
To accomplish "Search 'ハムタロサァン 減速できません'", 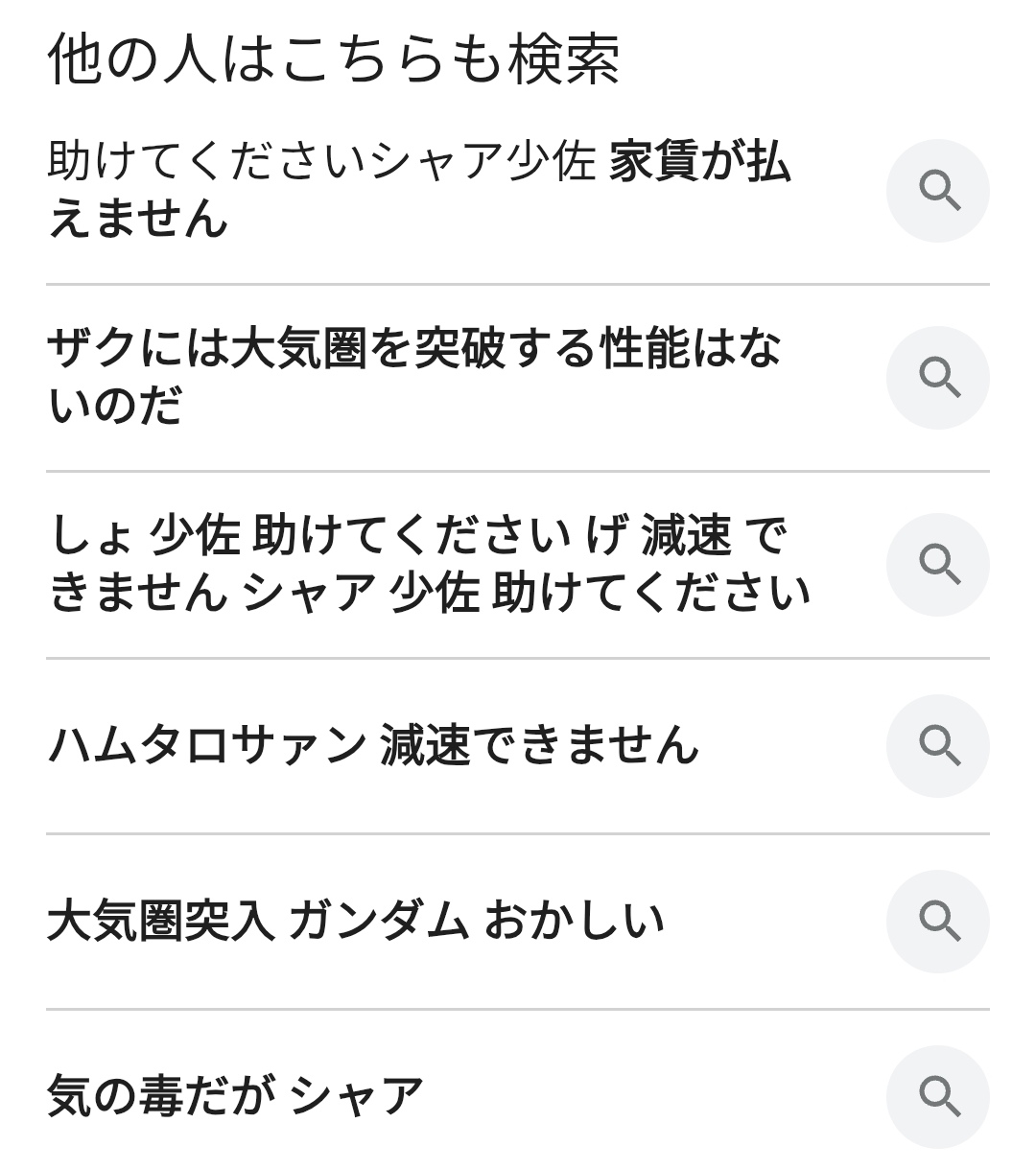I will coord(374,745).
